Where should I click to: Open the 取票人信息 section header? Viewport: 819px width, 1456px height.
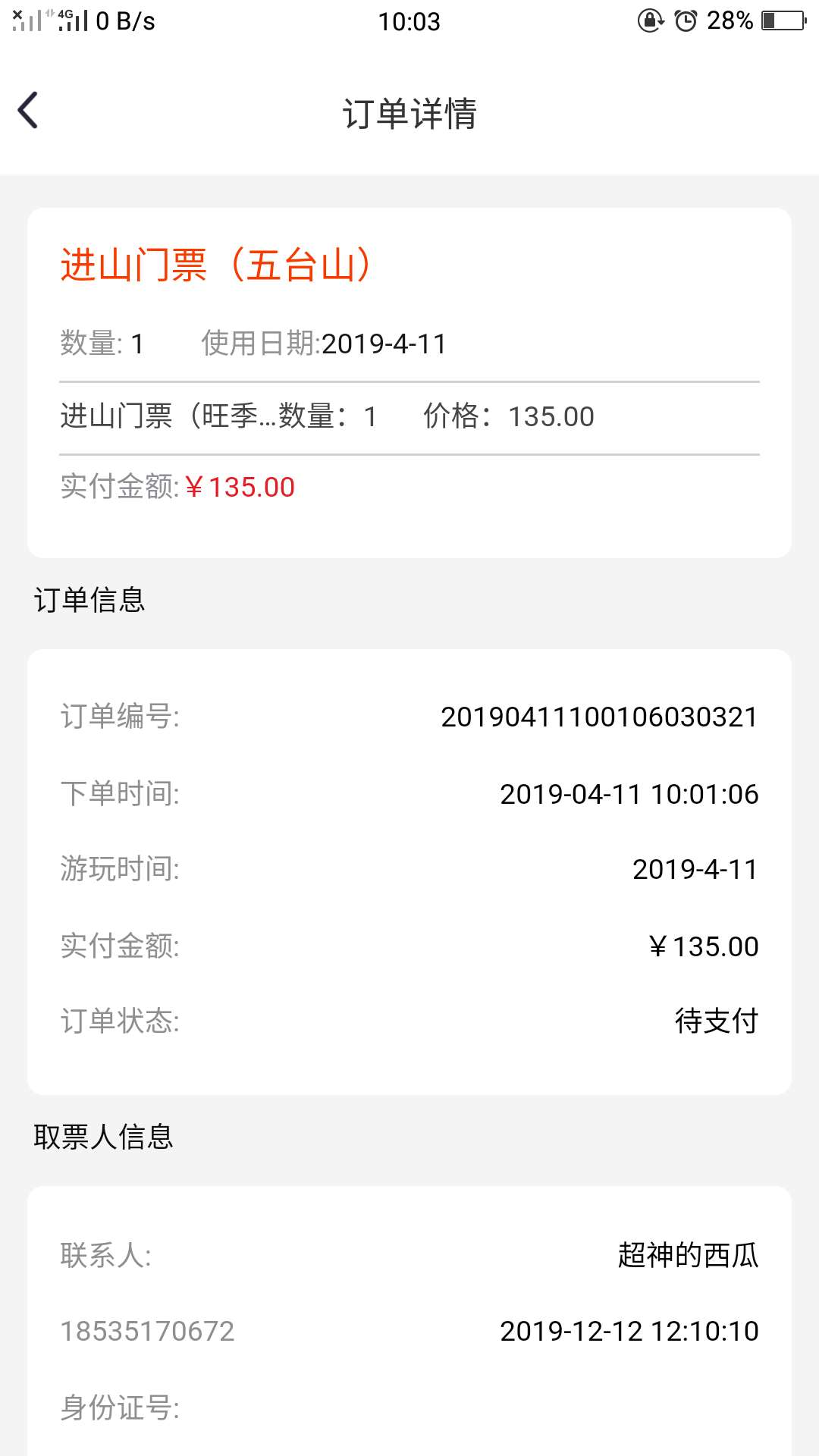pos(103,1135)
